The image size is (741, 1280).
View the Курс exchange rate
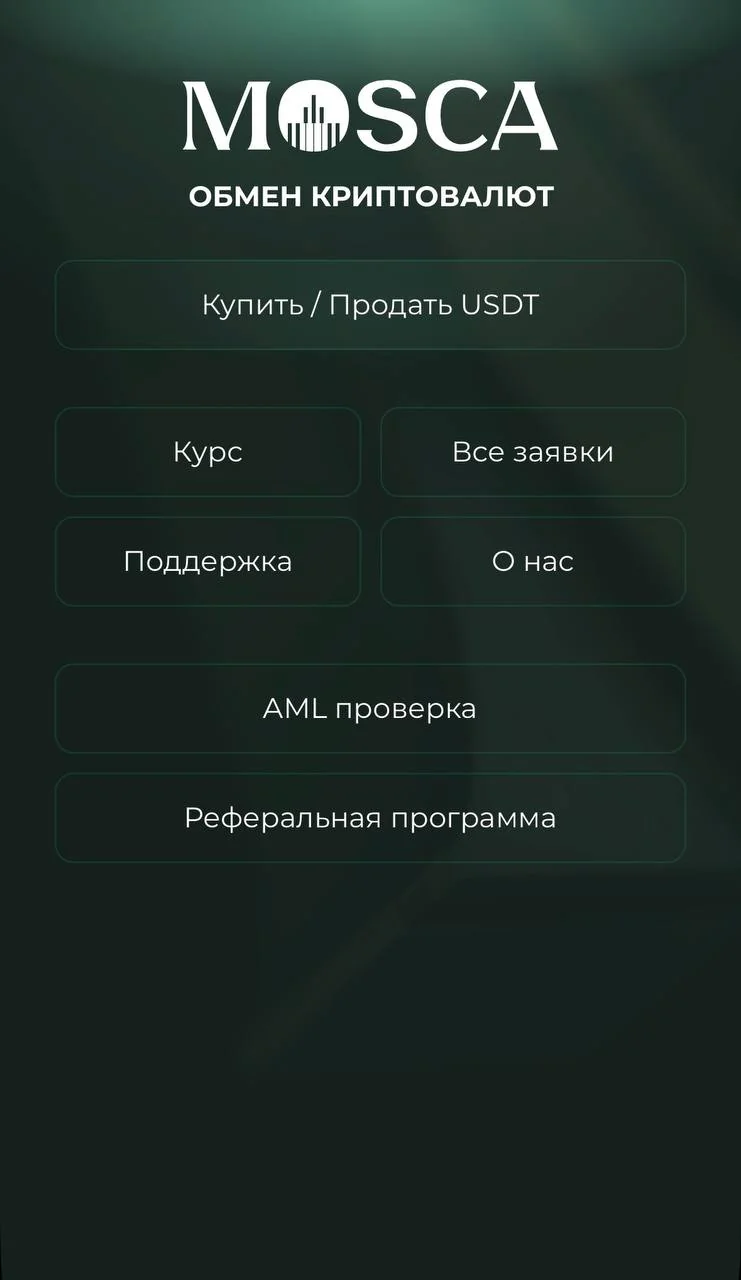pyautogui.click(x=207, y=452)
